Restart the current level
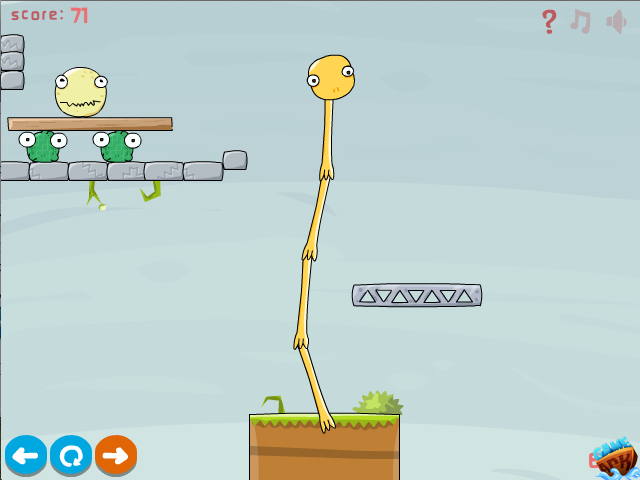Viewport: 640px width, 480px height. (x=71, y=456)
